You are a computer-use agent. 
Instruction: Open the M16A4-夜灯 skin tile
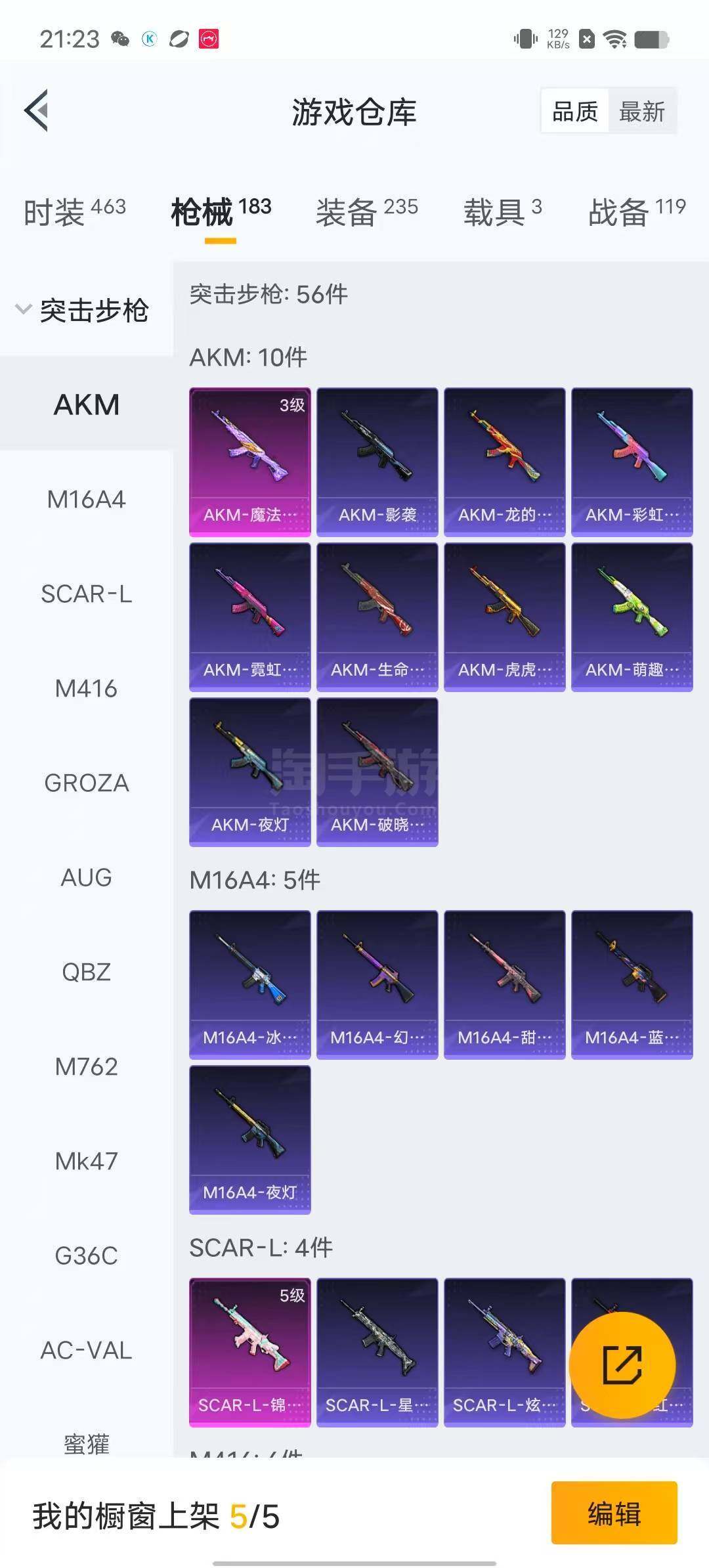click(250, 1140)
